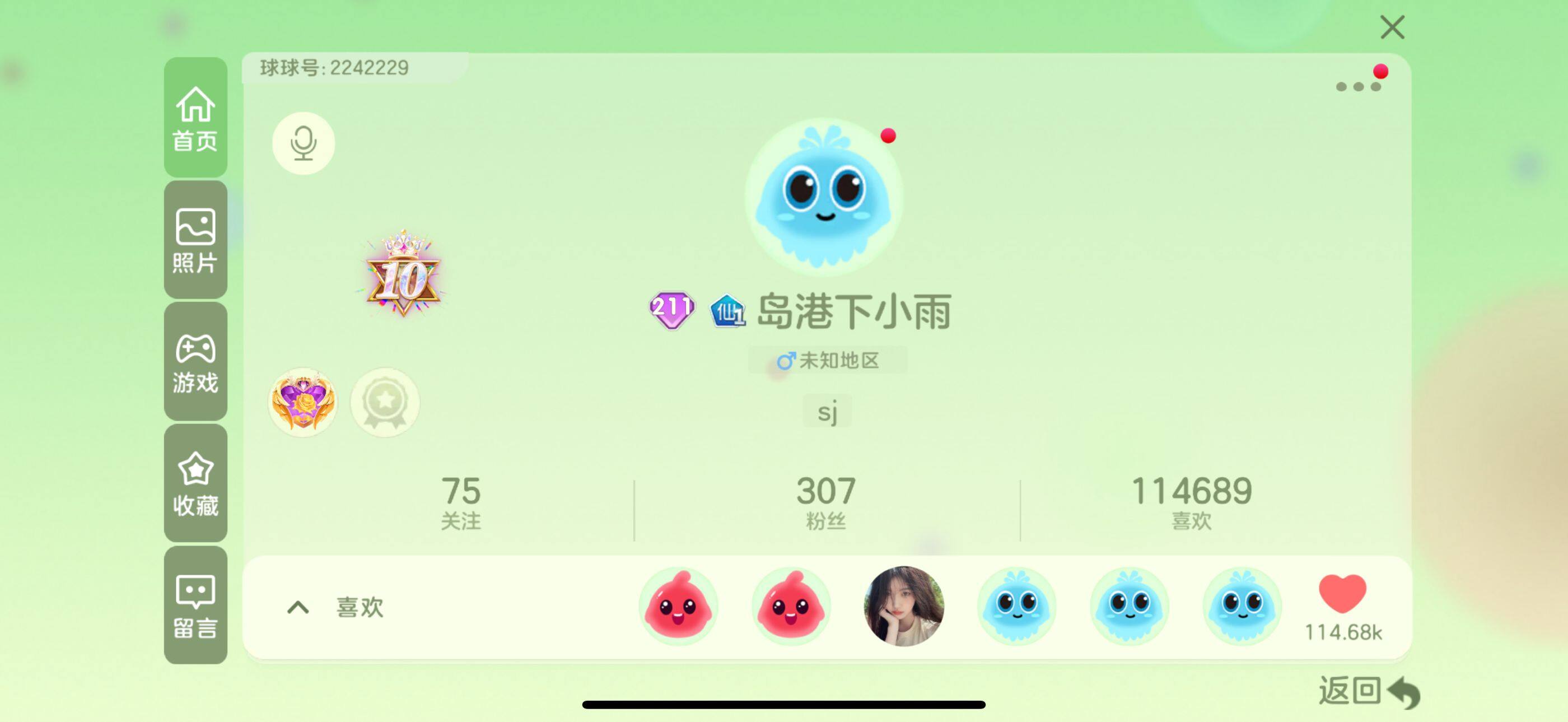
Task: Tap the microphone voice button
Action: tap(303, 143)
